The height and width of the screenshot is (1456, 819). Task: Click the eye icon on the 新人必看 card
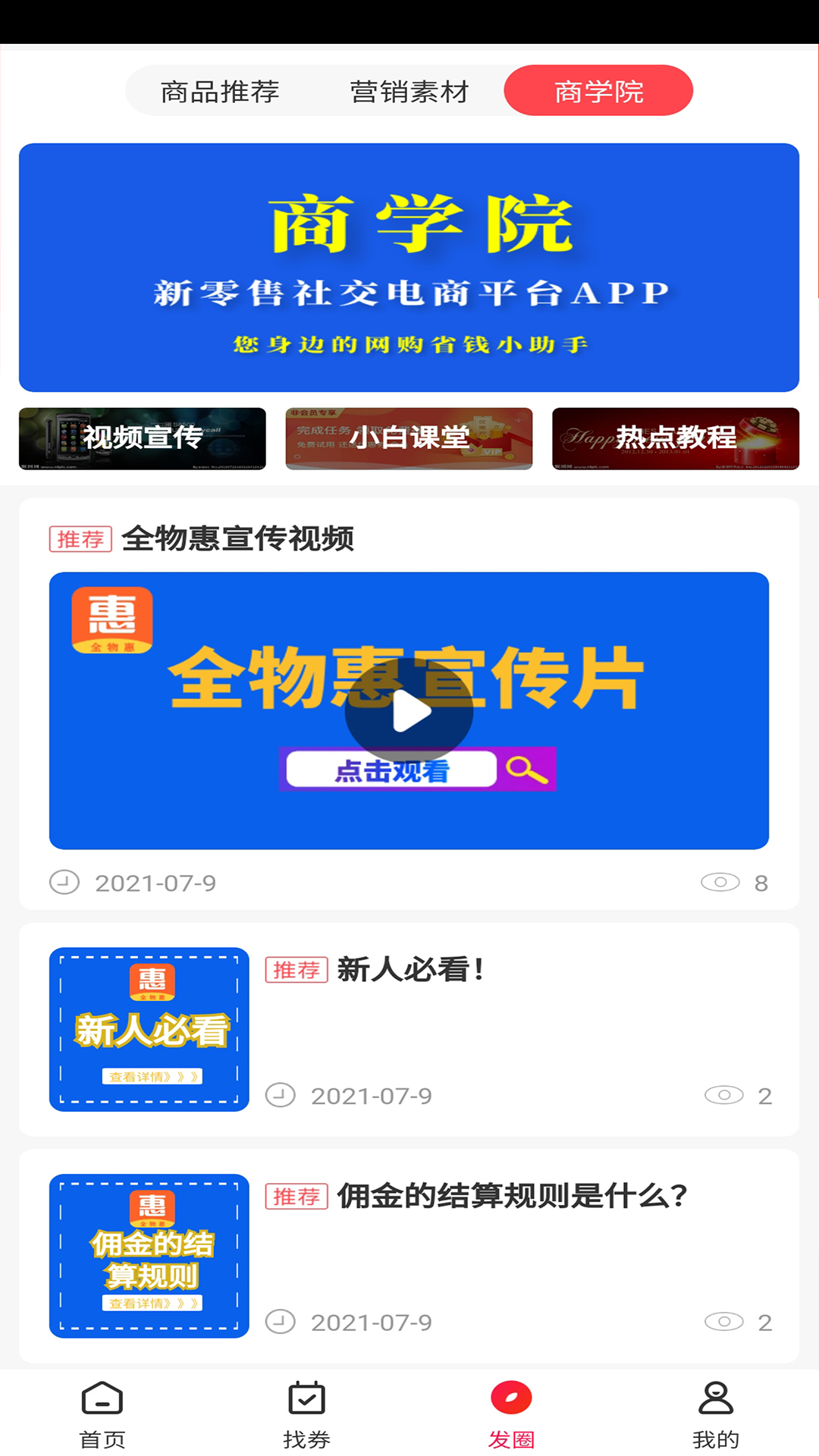tap(725, 1095)
